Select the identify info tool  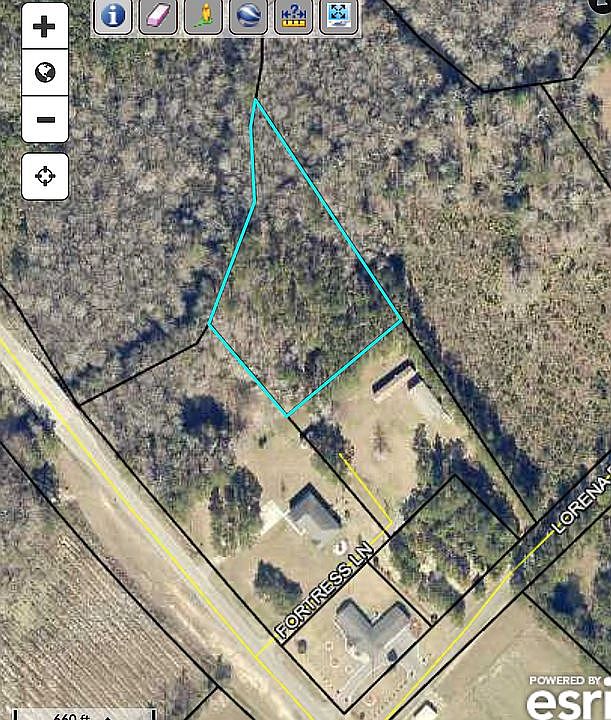pos(114,16)
